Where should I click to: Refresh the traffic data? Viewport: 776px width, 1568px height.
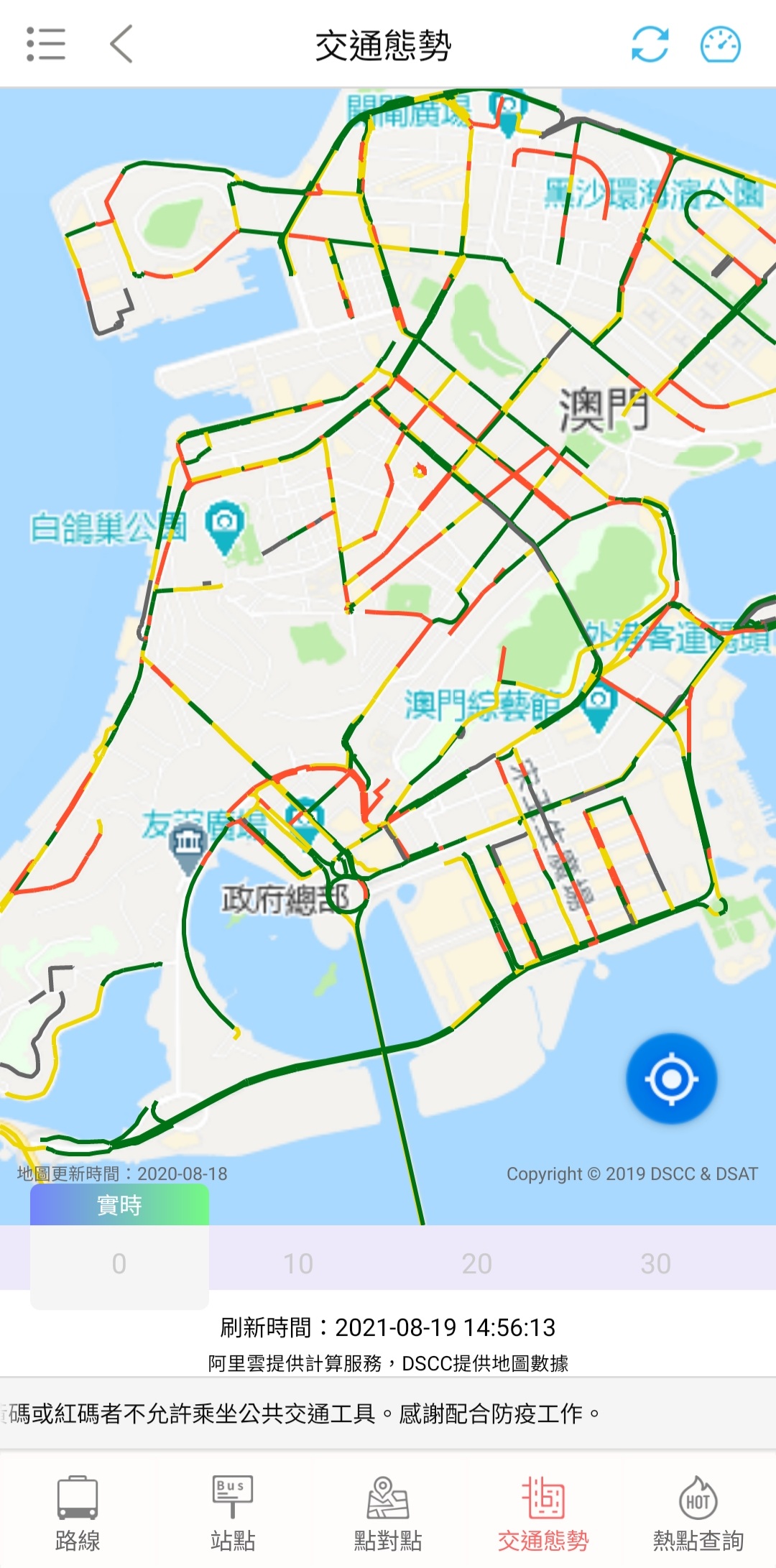(650, 45)
